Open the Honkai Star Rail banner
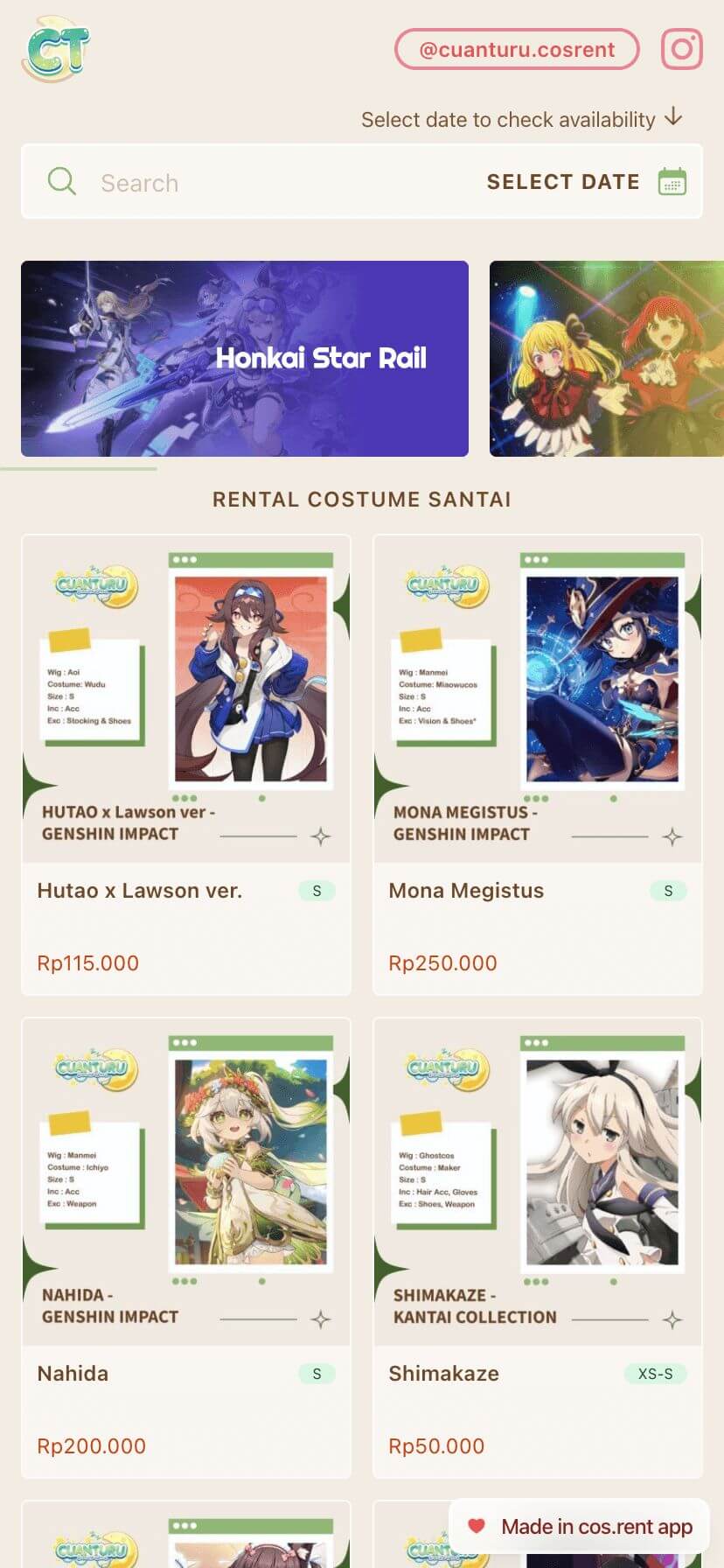Viewport: 724px width, 1568px height. 245,359
